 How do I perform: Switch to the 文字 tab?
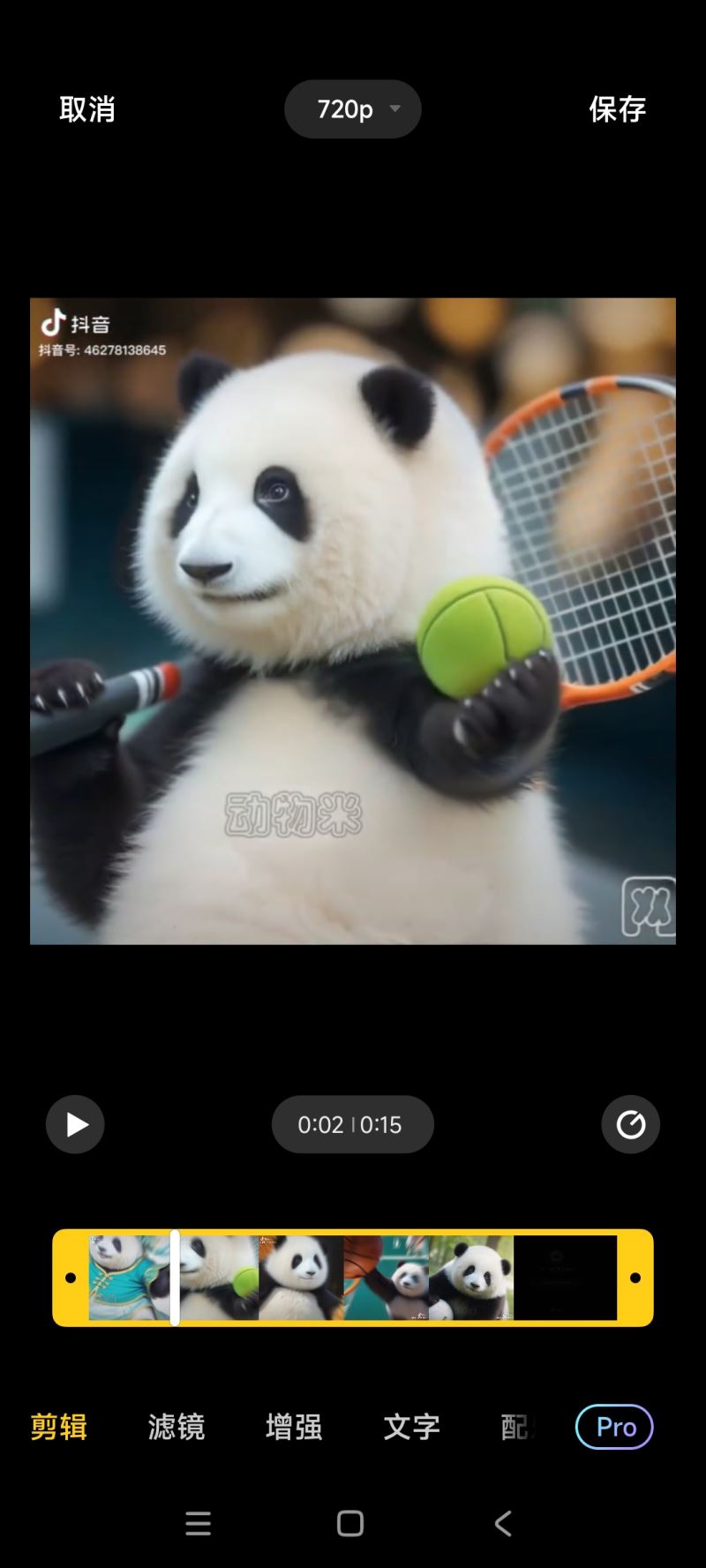coord(411,1427)
